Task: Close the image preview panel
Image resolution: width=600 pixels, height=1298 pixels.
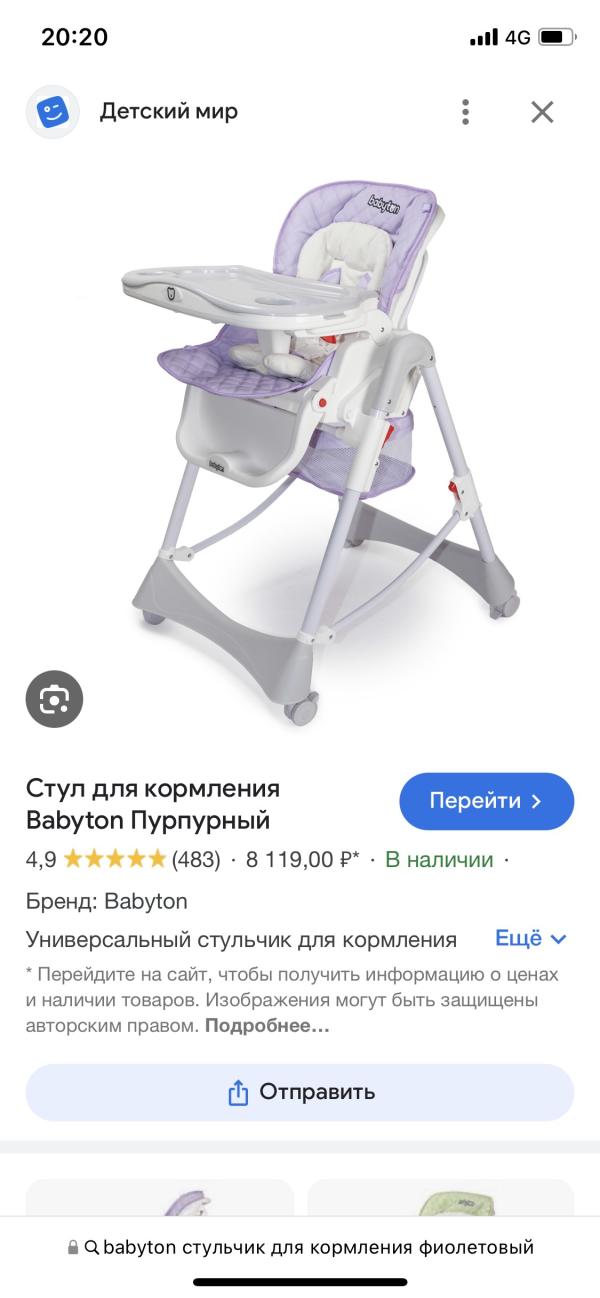Action: [x=542, y=112]
